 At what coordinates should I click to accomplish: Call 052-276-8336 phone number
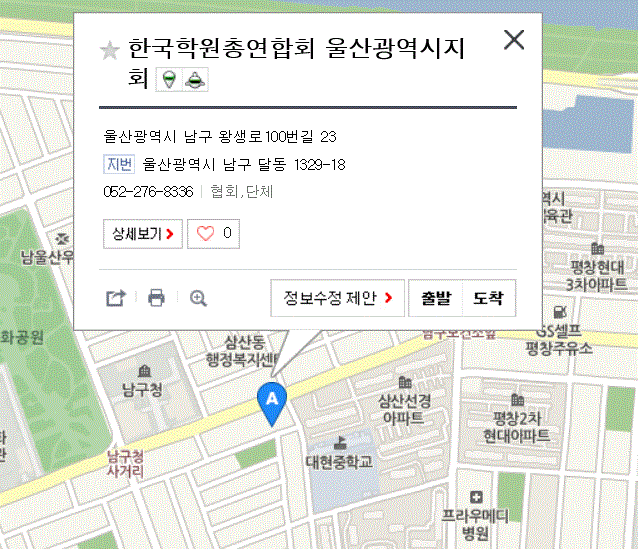(x=148, y=191)
